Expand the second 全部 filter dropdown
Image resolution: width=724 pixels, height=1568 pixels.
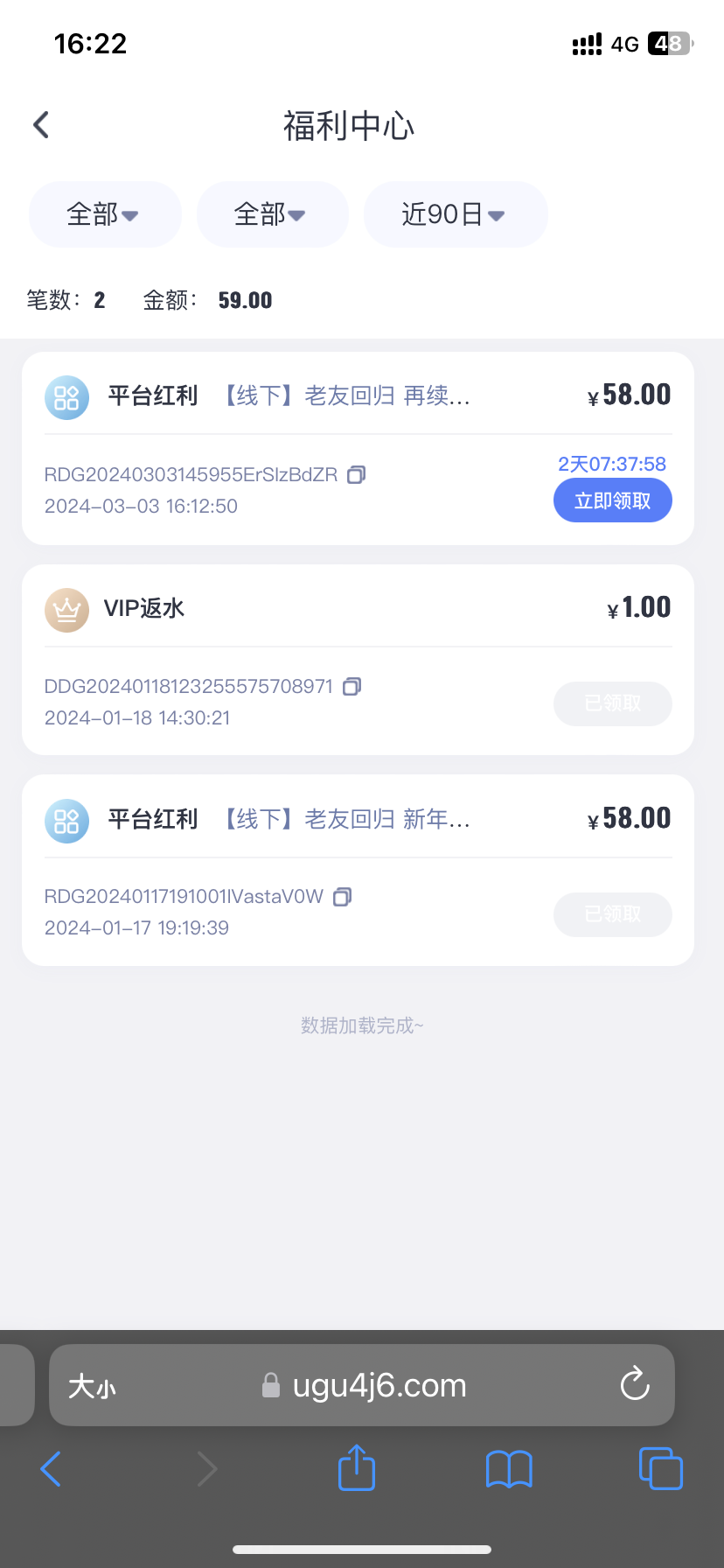272,214
